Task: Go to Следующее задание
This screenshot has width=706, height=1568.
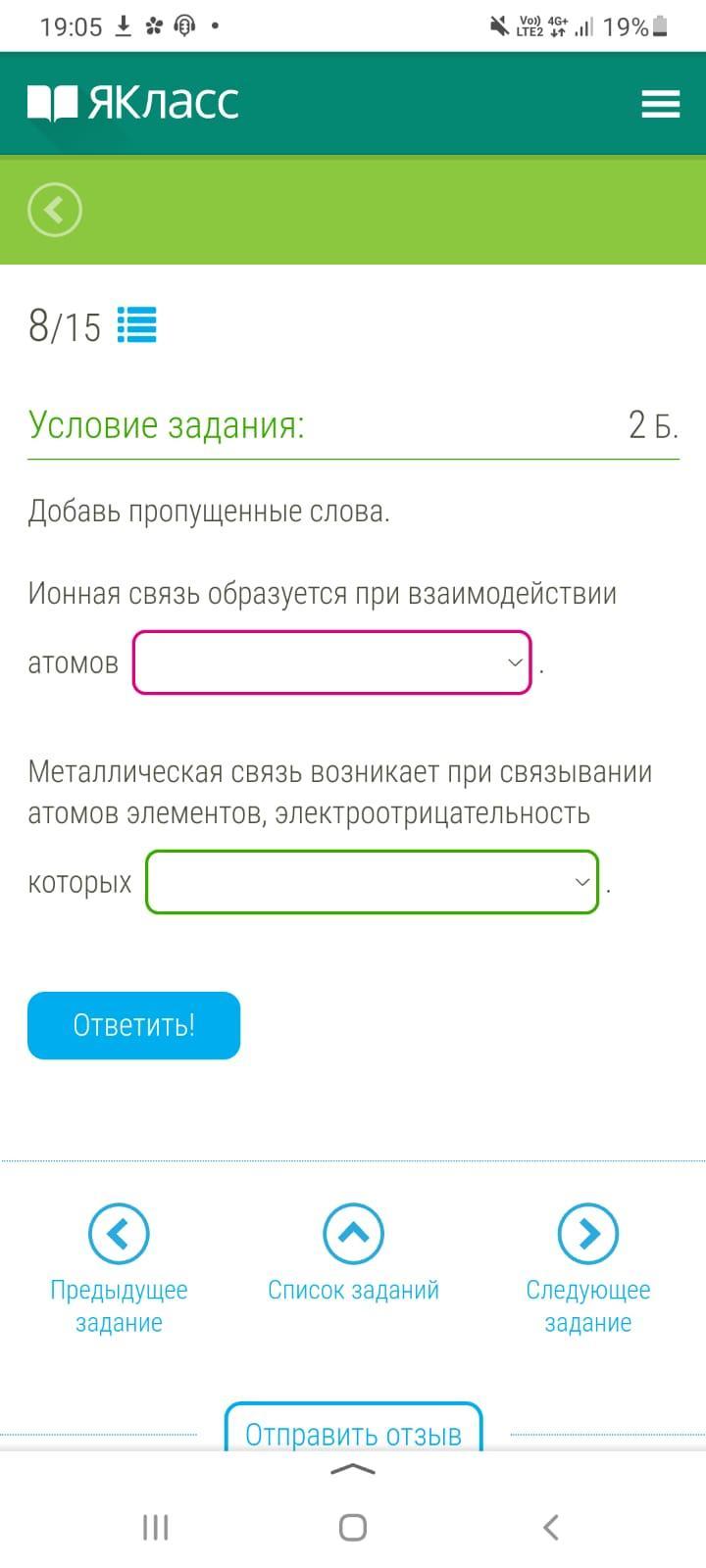Action: (588, 1270)
